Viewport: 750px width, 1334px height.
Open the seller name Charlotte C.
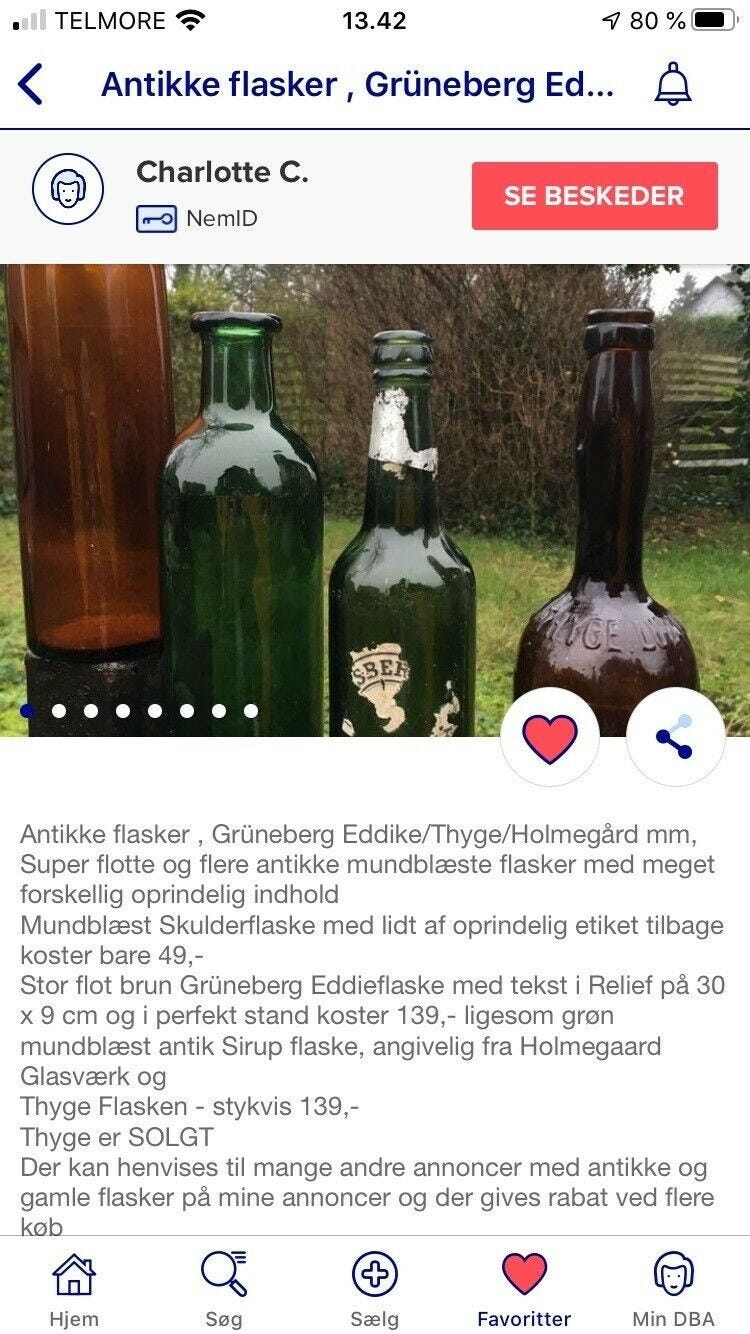(x=222, y=172)
